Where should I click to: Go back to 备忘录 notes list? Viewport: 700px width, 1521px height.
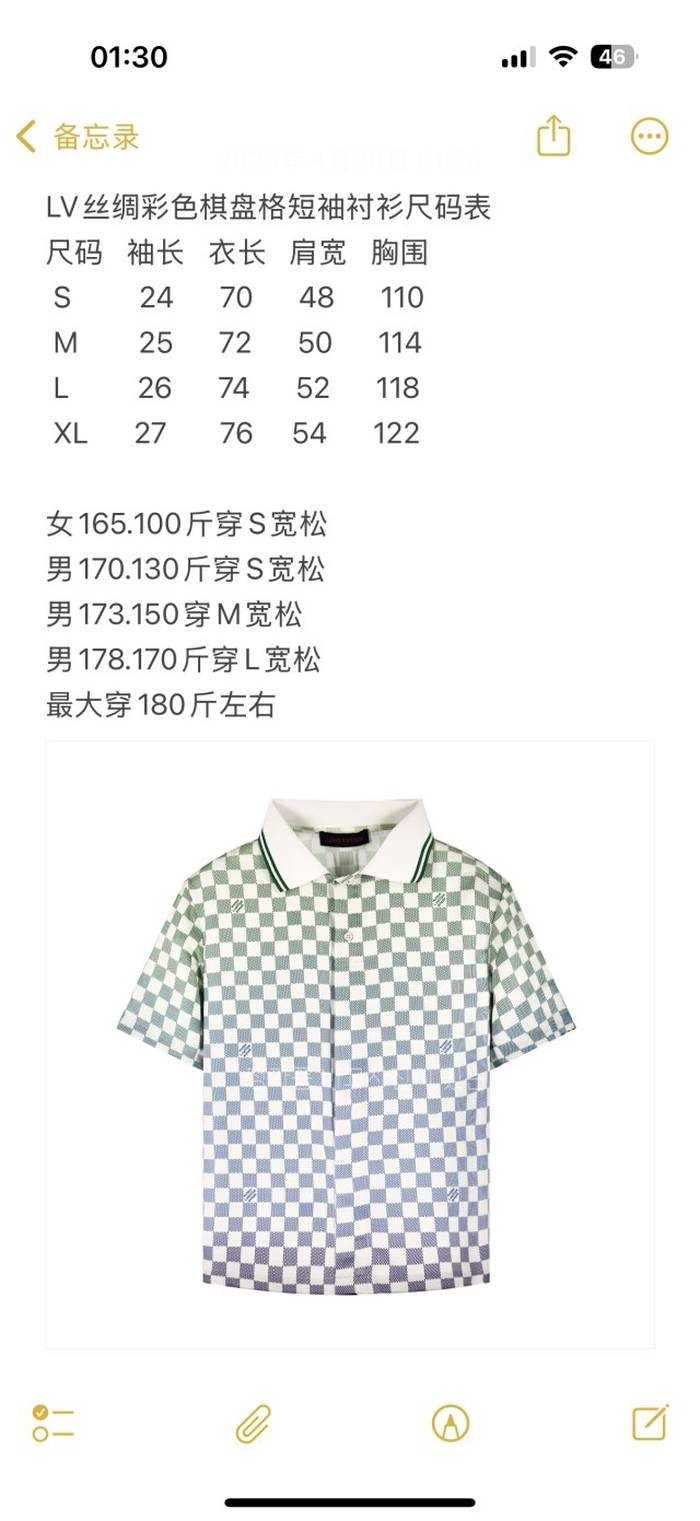(78, 137)
